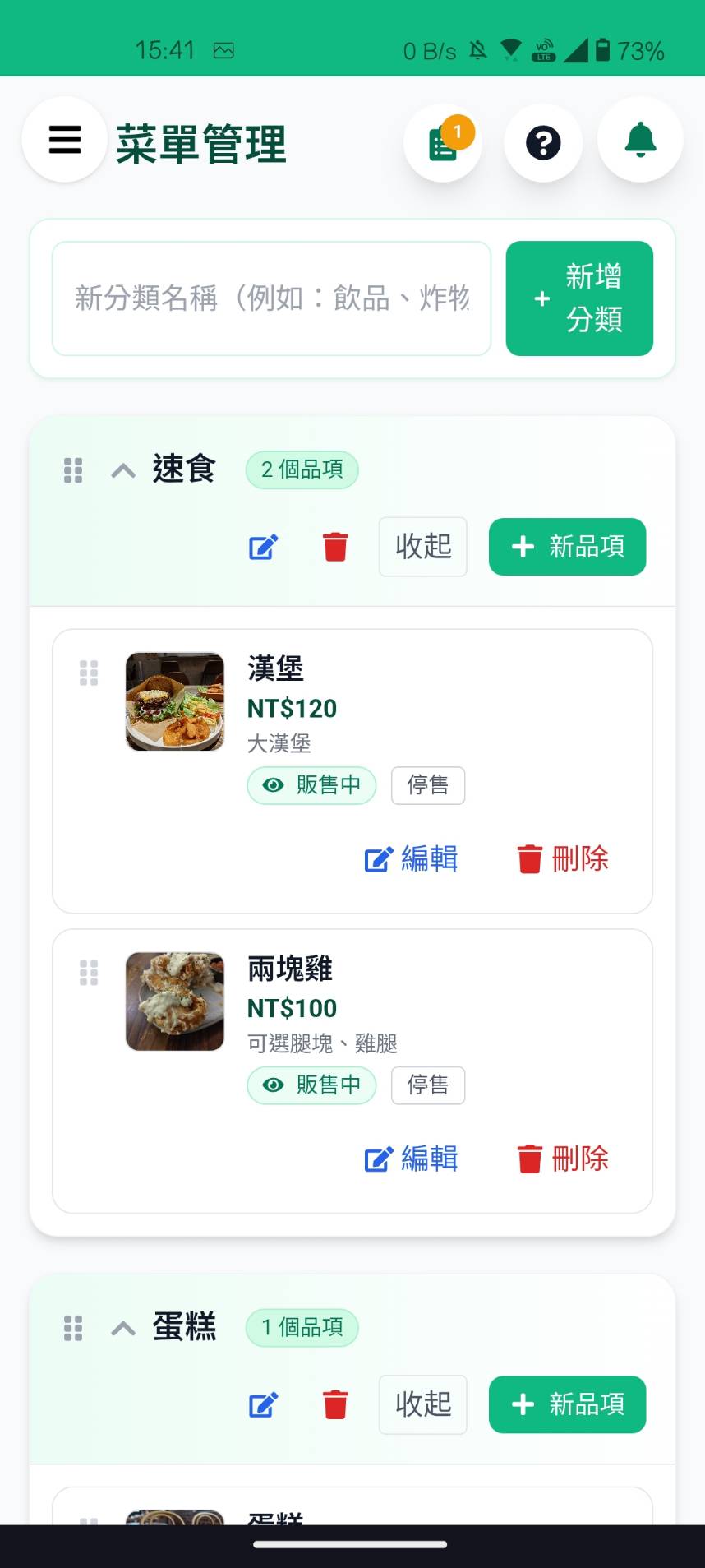Click 收起 to fold the 速食 section
Screen dimensions: 705x1568
[422, 547]
